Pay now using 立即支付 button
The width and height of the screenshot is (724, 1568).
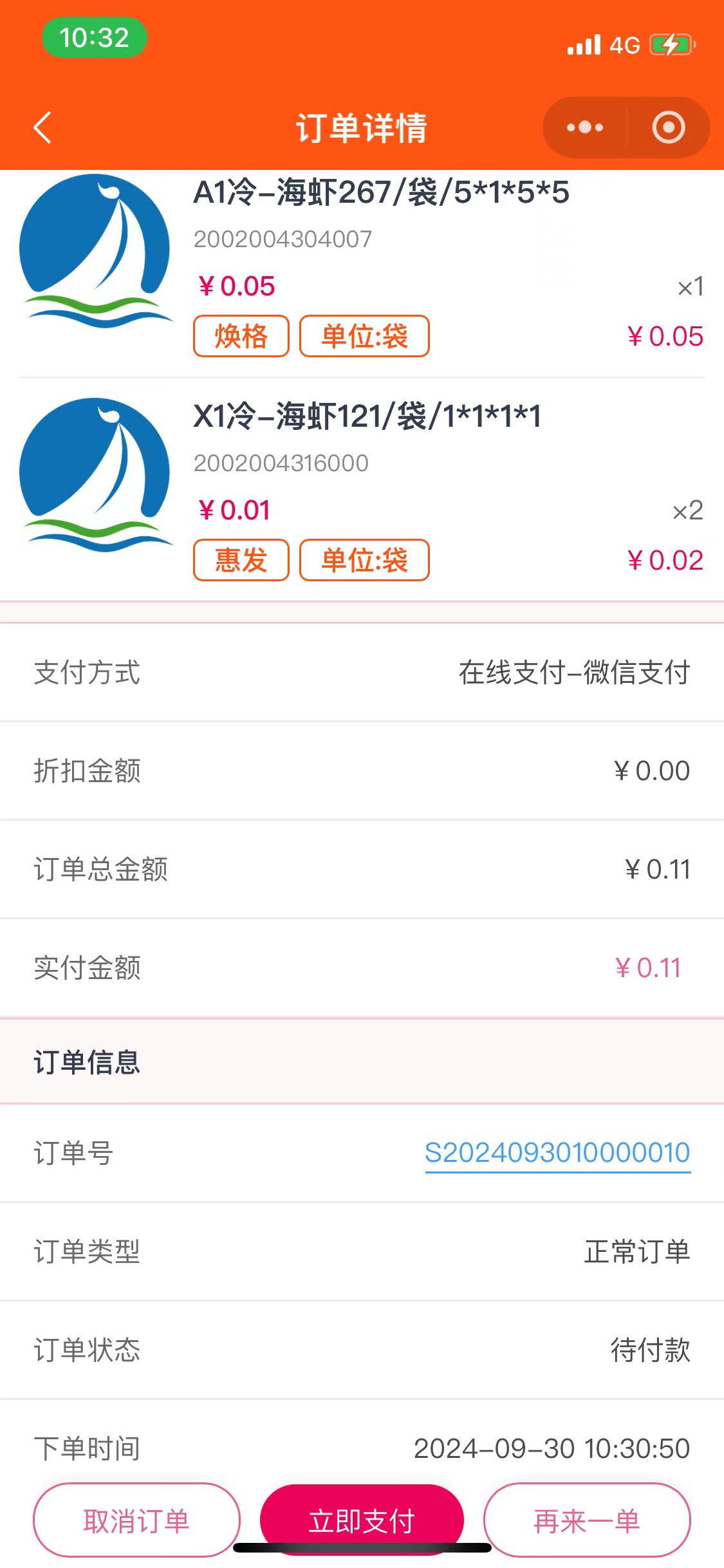362,1520
